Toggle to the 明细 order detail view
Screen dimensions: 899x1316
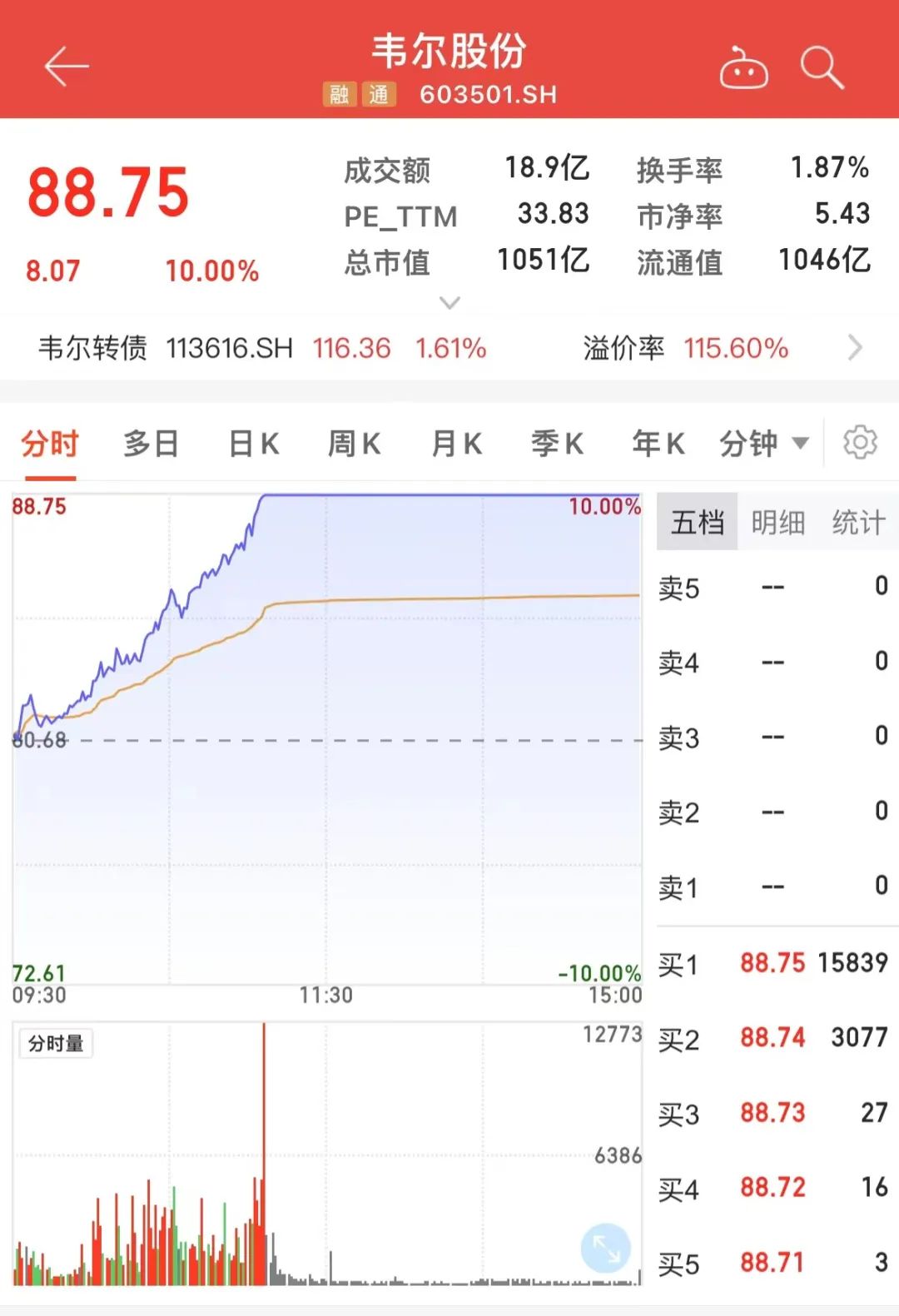(x=778, y=522)
